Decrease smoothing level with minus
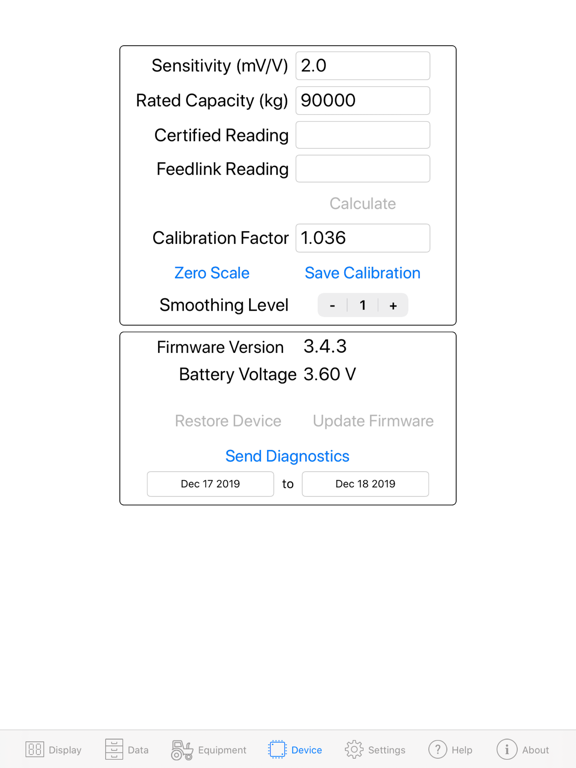 pyautogui.click(x=333, y=305)
